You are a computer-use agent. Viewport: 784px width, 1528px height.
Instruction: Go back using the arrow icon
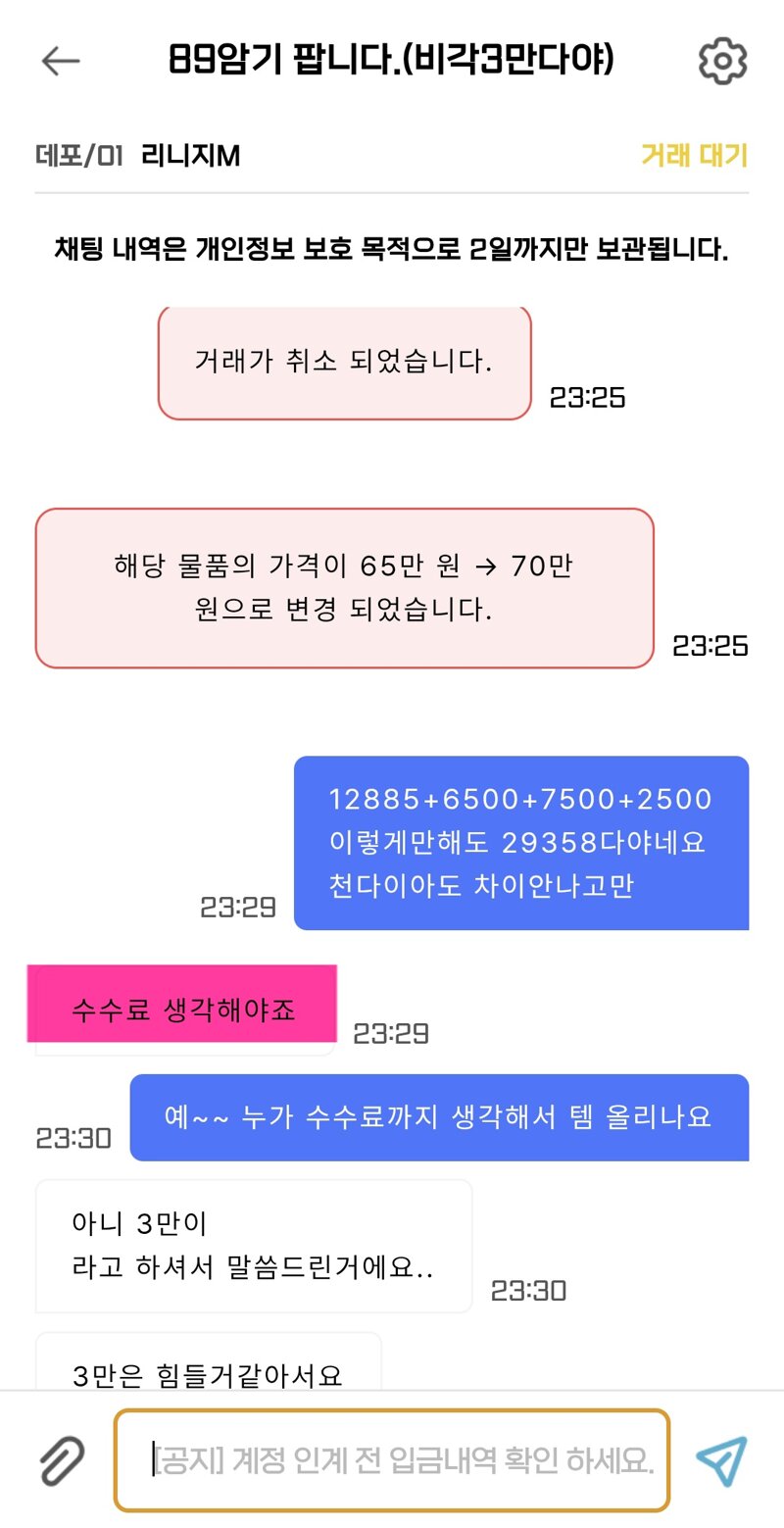(60, 61)
